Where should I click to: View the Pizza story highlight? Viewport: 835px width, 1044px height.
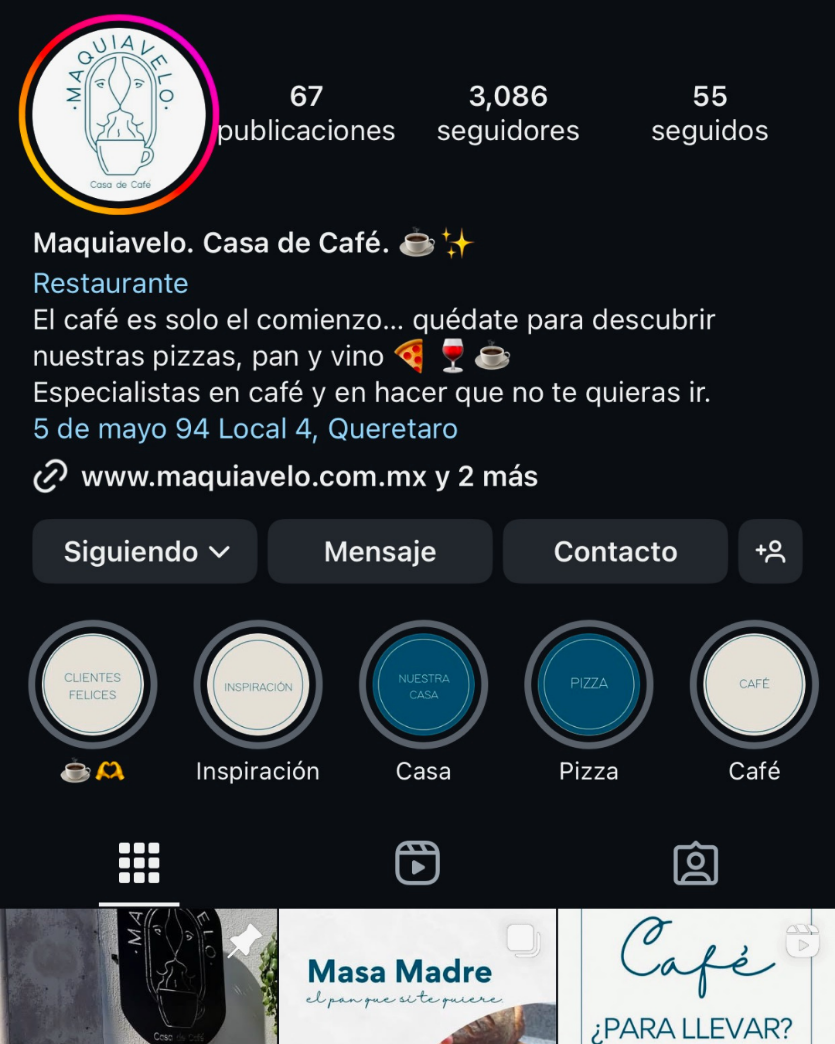589,686
